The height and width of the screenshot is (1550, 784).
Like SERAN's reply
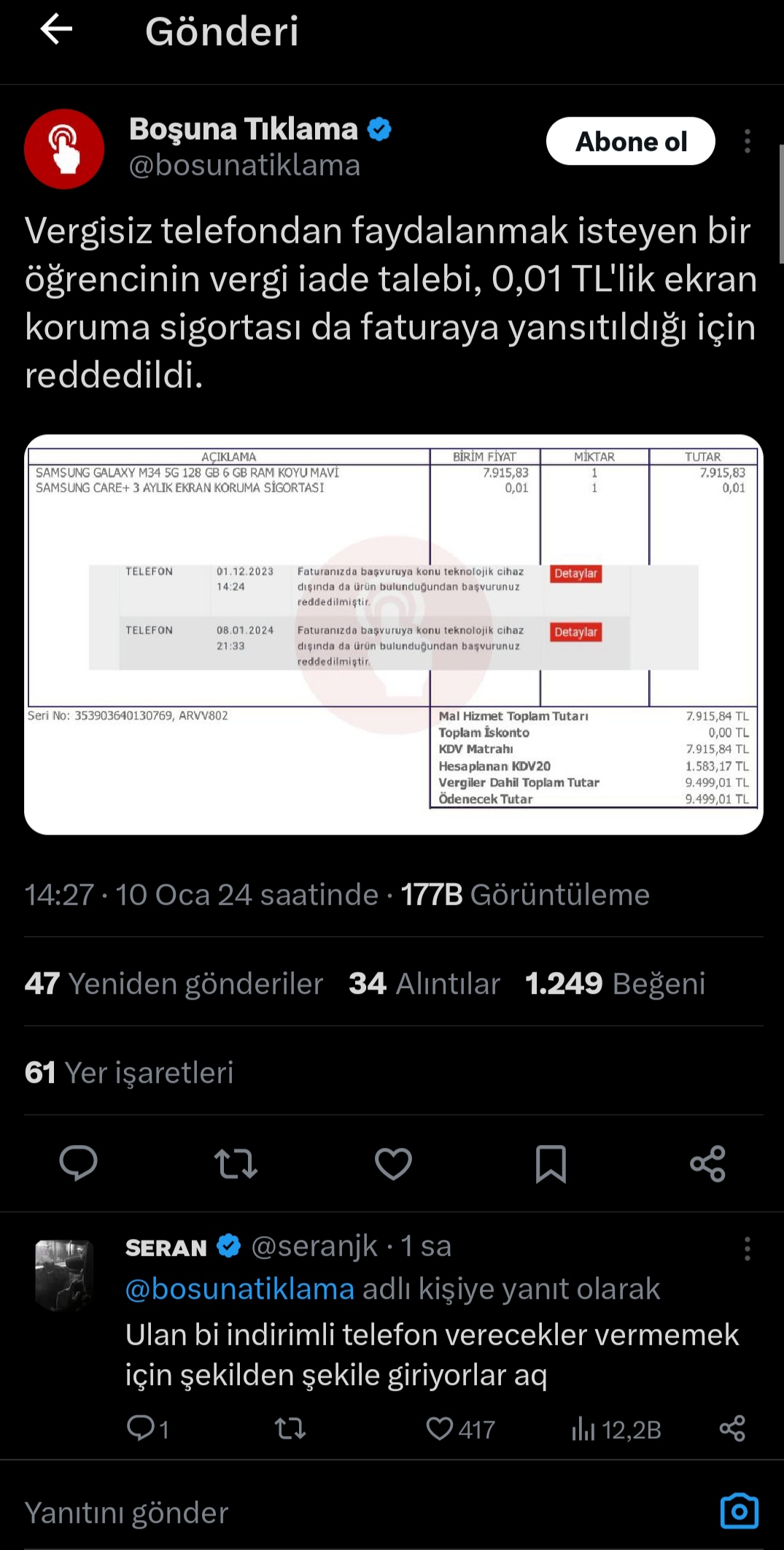[440, 1429]
